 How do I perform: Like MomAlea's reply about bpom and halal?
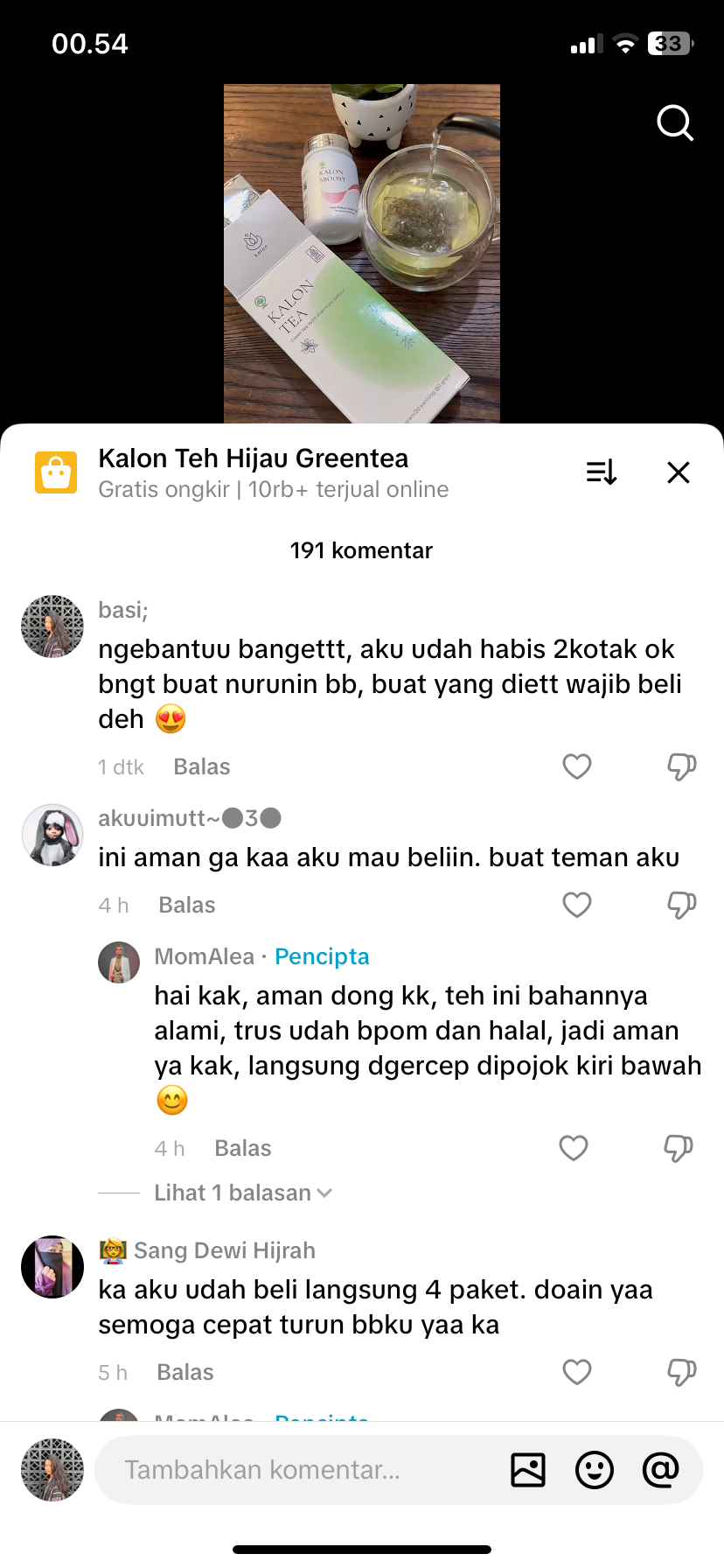point(574,1148)
